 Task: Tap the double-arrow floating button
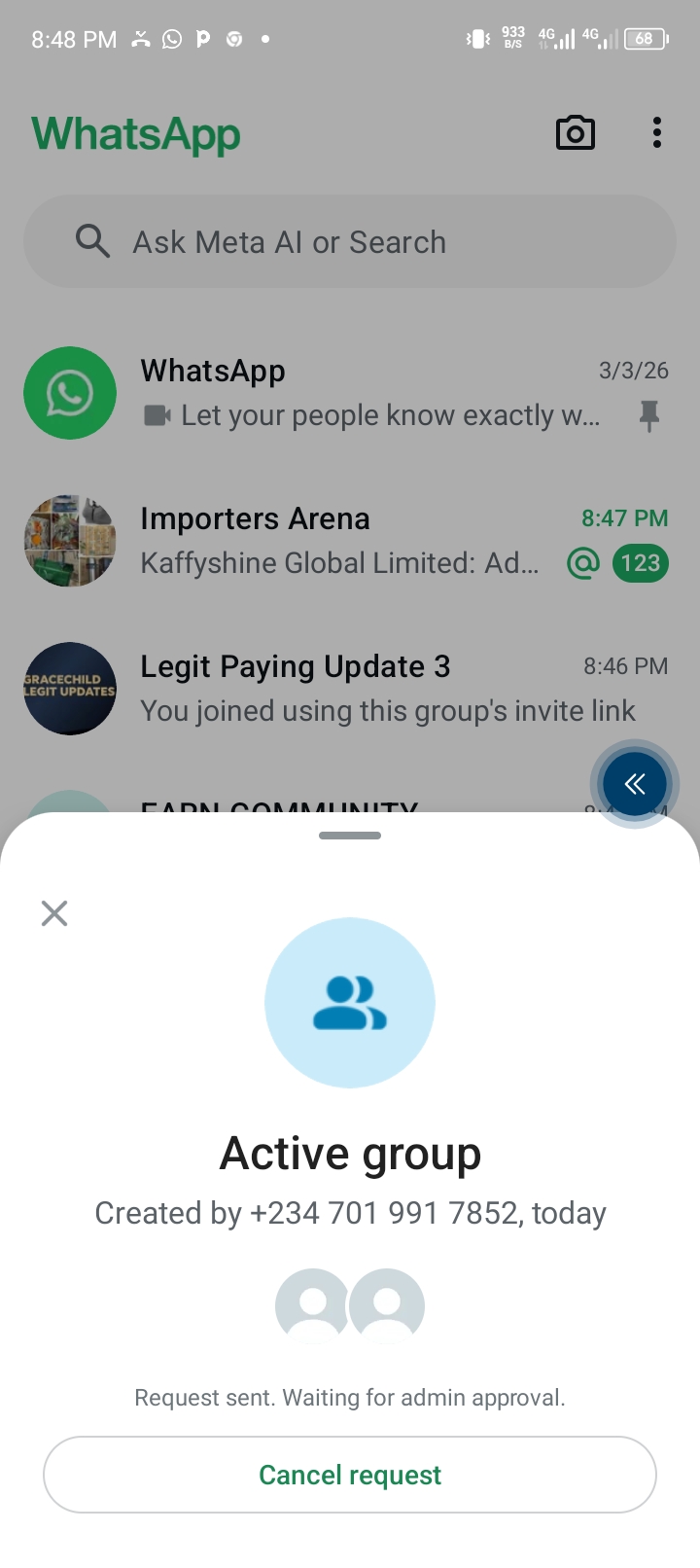coord(634,784)
